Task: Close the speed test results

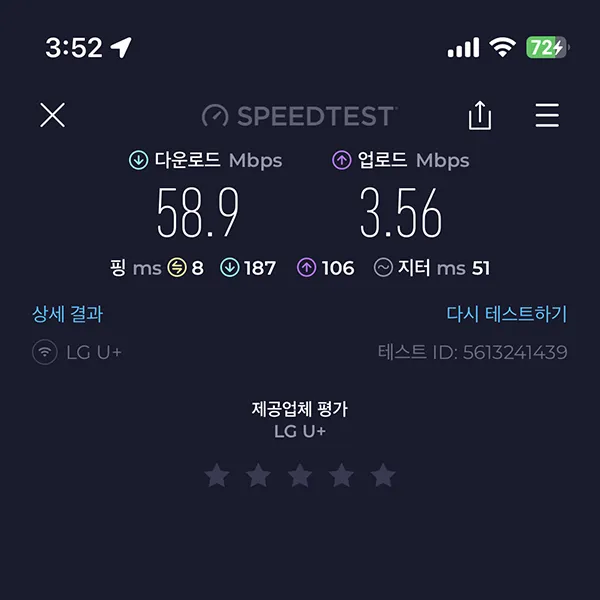Action: pyautogui.click(x=52, y=115)
